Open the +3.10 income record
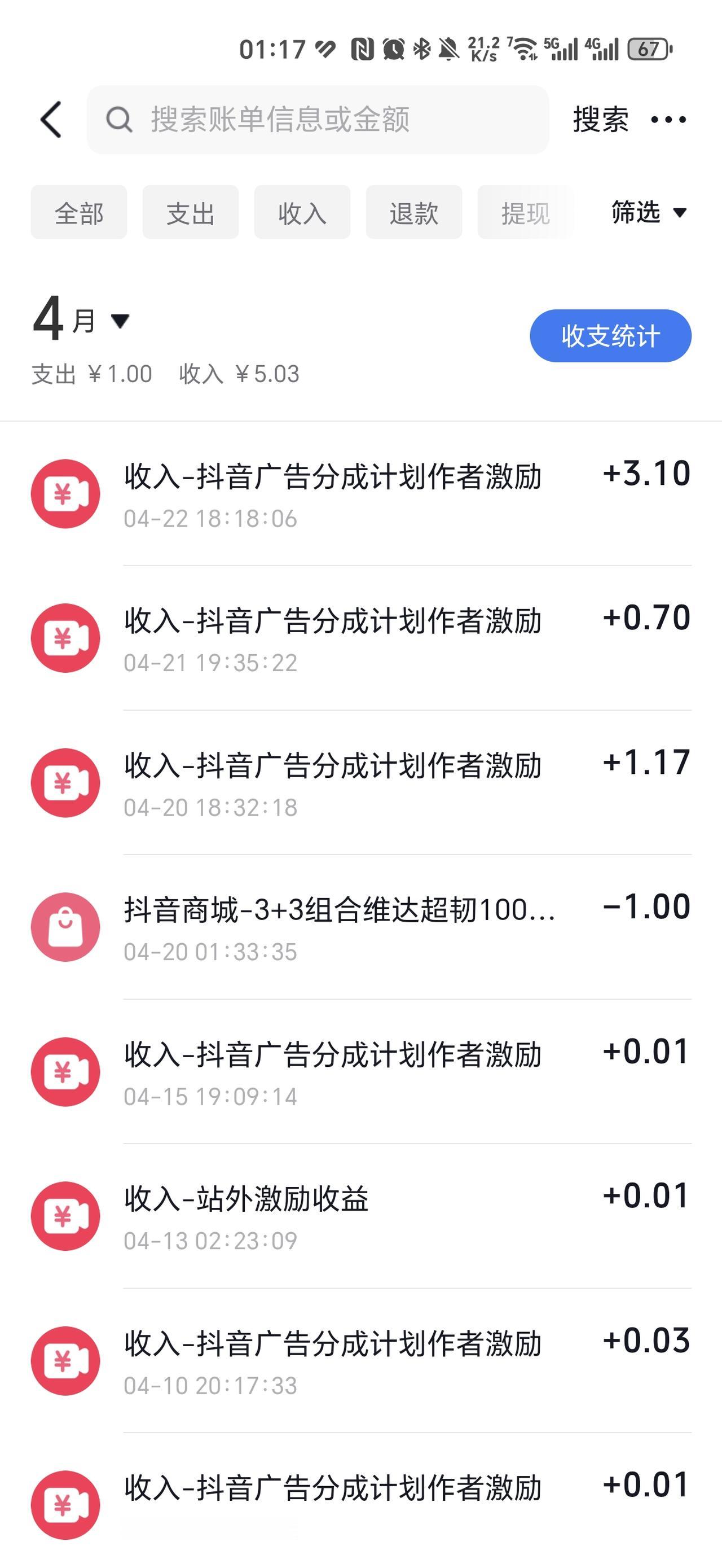This screenshot has width=722, height=1568. pyautogui.click(x=362, y=494)
